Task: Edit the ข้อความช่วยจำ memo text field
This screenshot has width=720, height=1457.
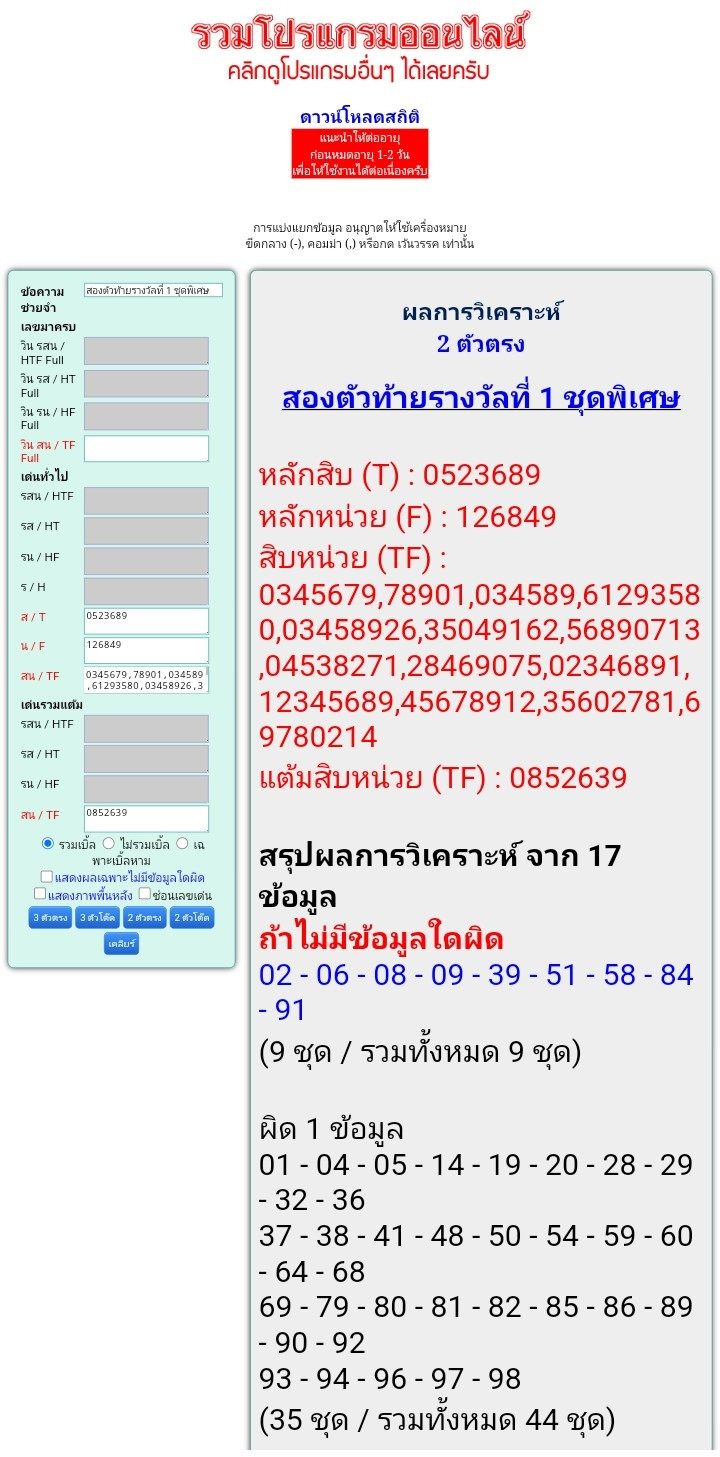Action: (153, 290)
